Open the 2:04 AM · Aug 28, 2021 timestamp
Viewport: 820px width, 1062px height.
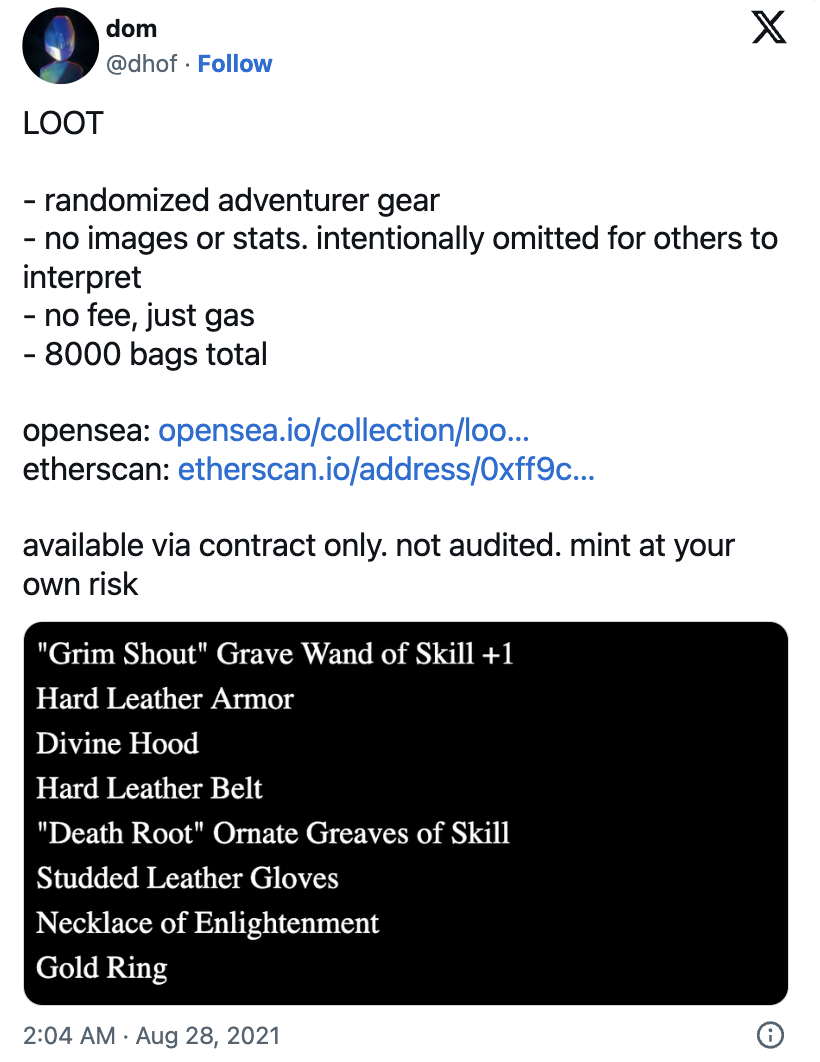coord(152,1034)
